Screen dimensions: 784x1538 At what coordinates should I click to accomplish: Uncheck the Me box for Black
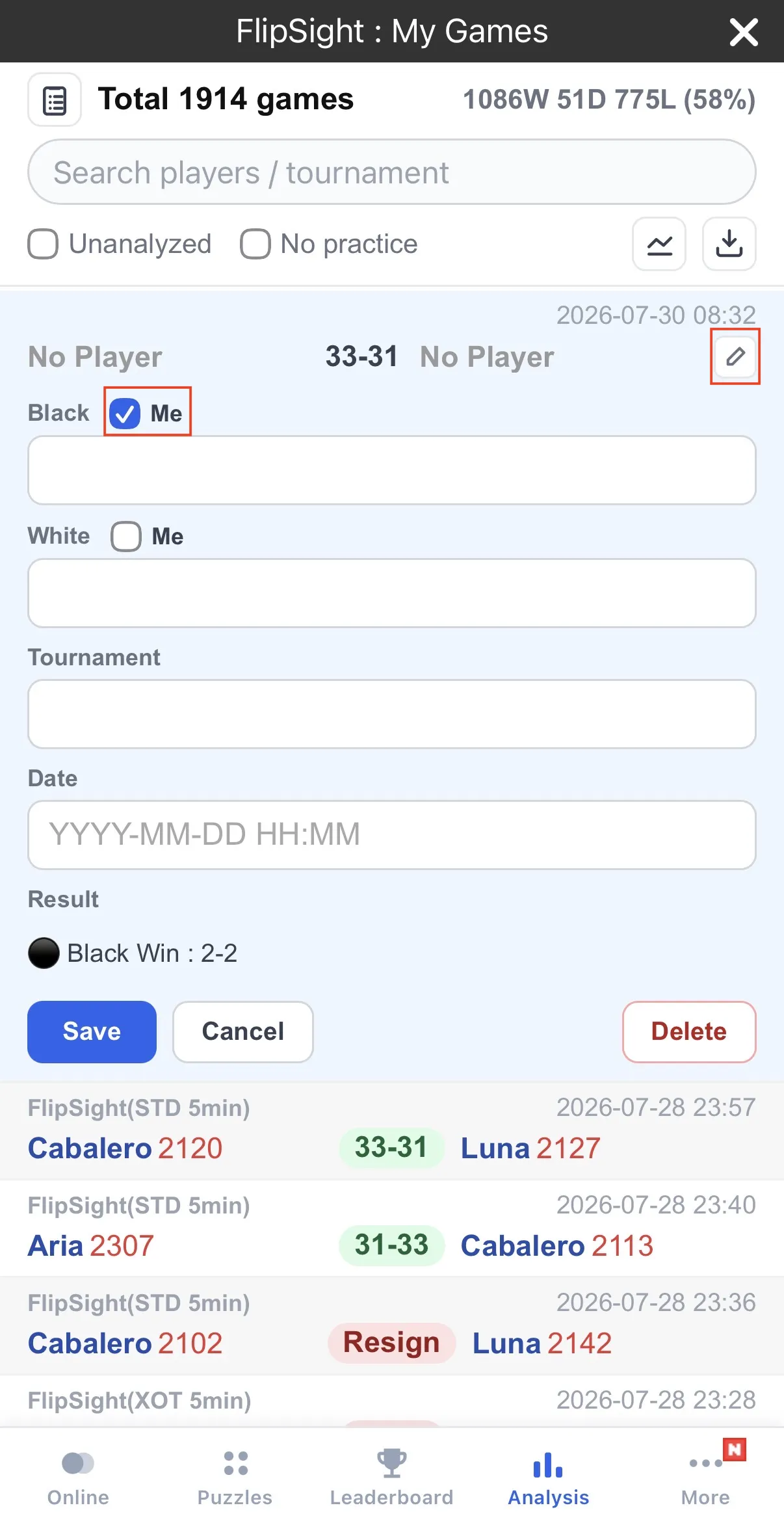[x=125, y=414]
